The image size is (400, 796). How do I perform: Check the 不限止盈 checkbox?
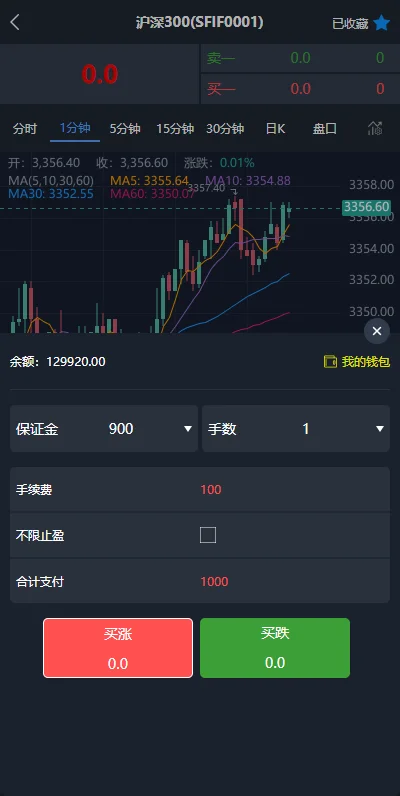pyautogui.click(x=208, y=535)
